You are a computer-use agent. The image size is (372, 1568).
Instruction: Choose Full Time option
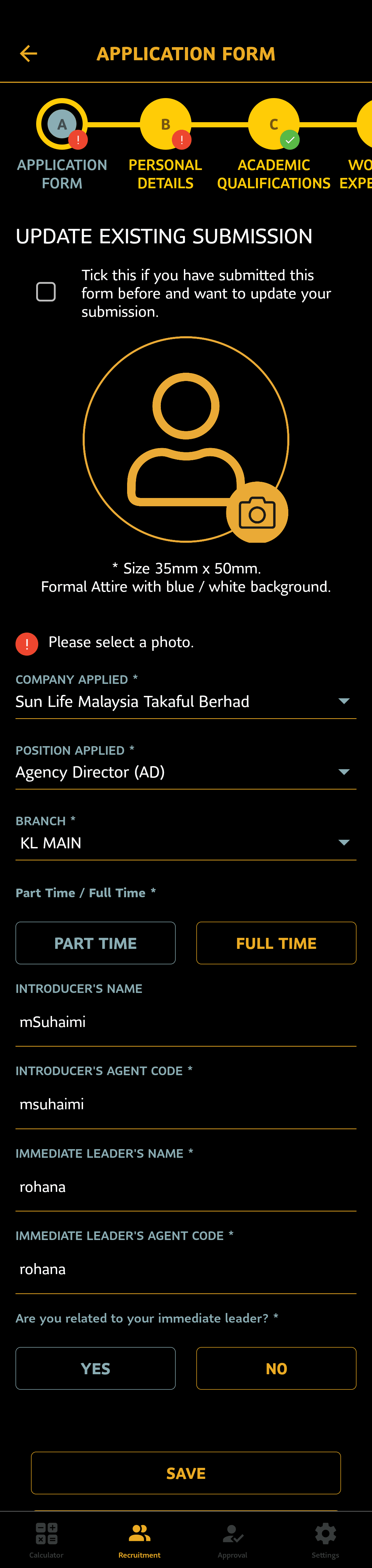tap(276, 943)
